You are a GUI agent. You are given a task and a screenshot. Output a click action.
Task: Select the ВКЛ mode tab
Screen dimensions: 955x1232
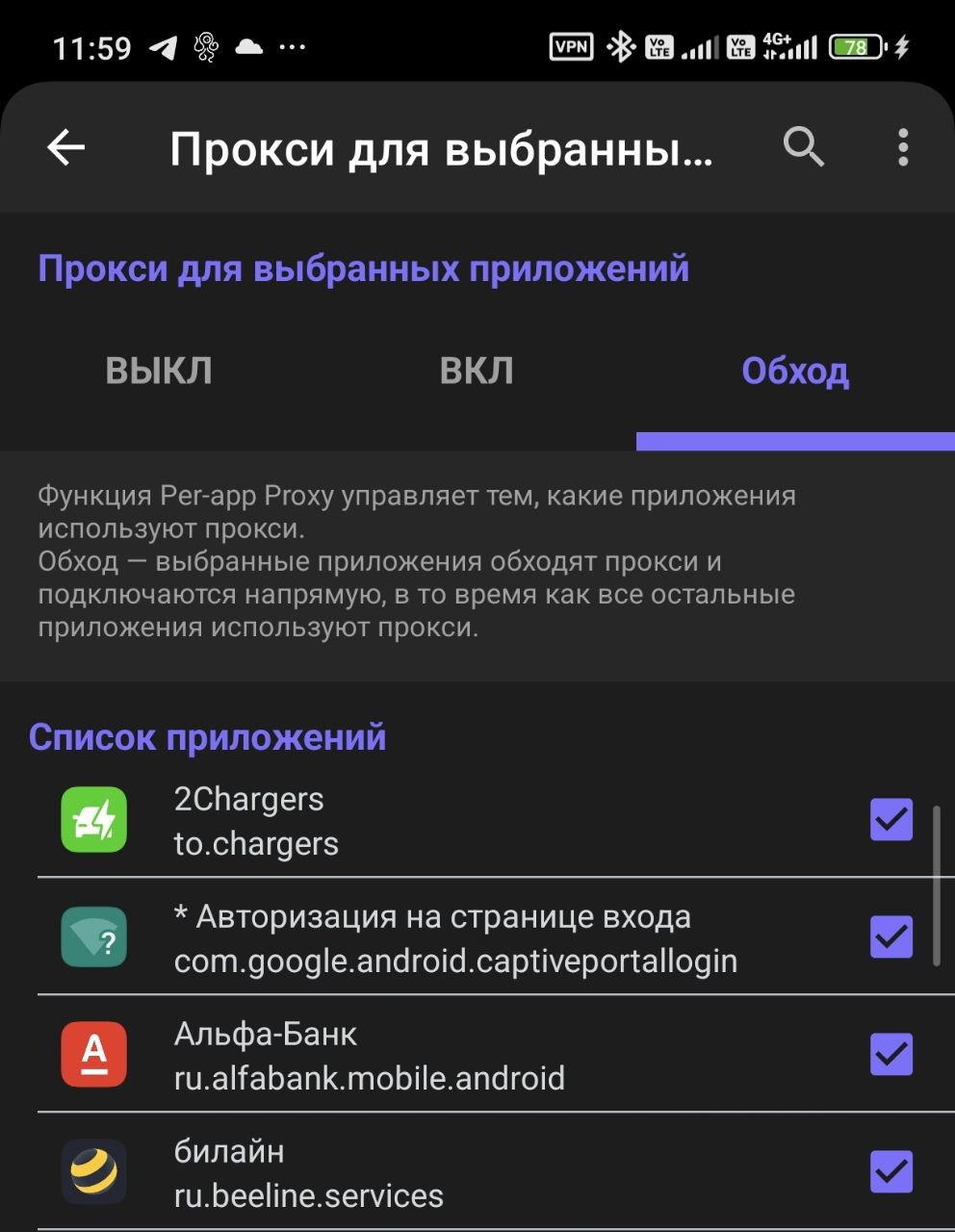[x=477, y=372]
